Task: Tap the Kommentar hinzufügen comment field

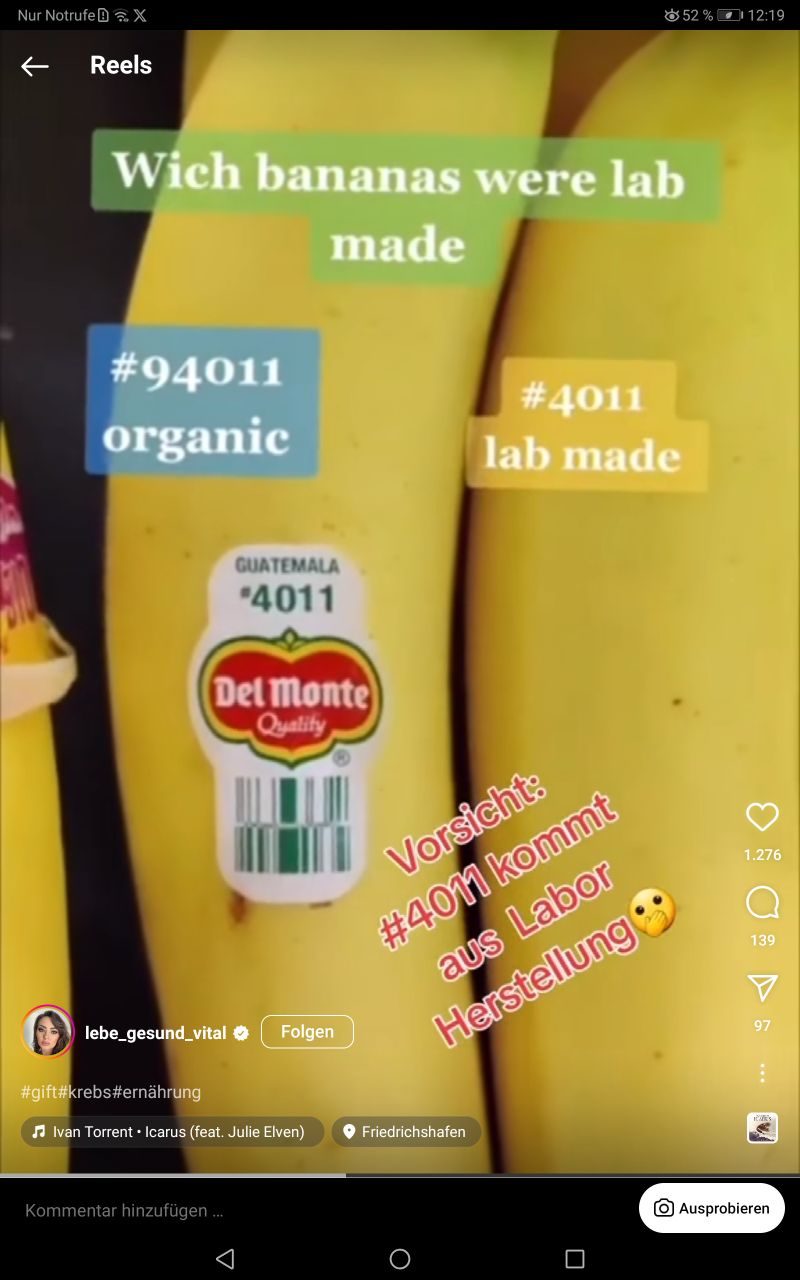Action: (x=124, y=1210)
